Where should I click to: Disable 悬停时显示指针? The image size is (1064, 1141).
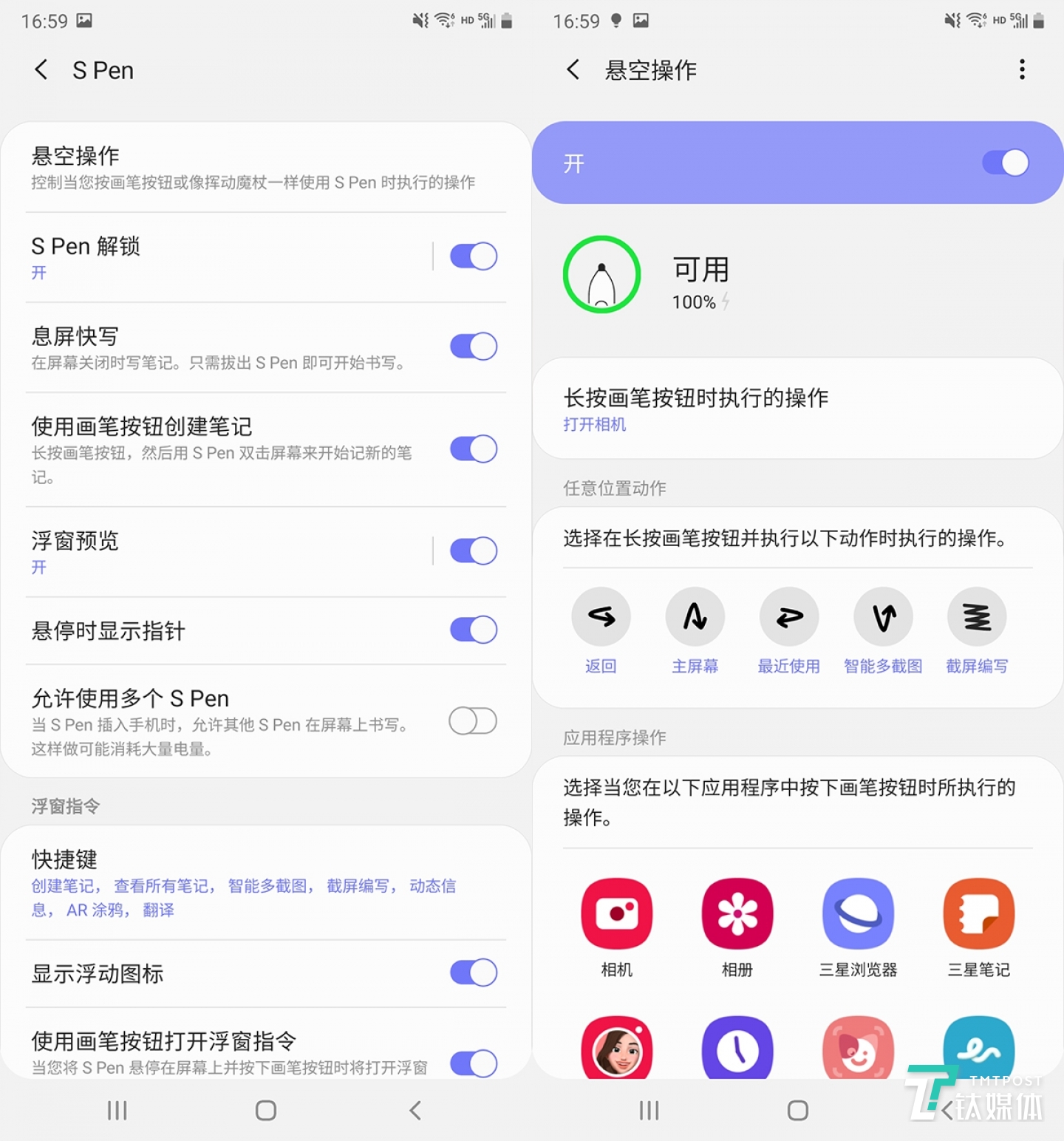coord(474,630)
